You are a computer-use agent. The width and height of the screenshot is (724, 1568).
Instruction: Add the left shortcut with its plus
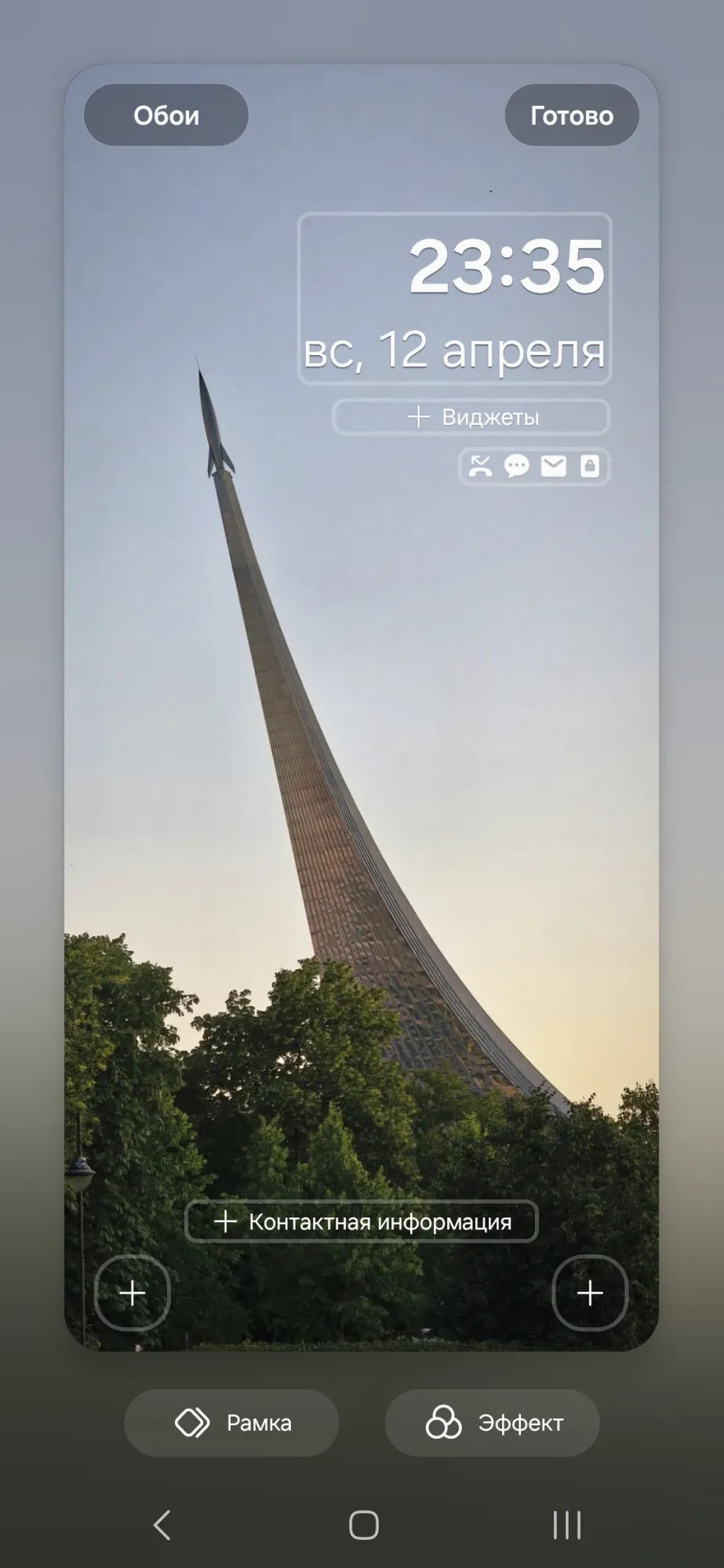[x=132, y=1293]
